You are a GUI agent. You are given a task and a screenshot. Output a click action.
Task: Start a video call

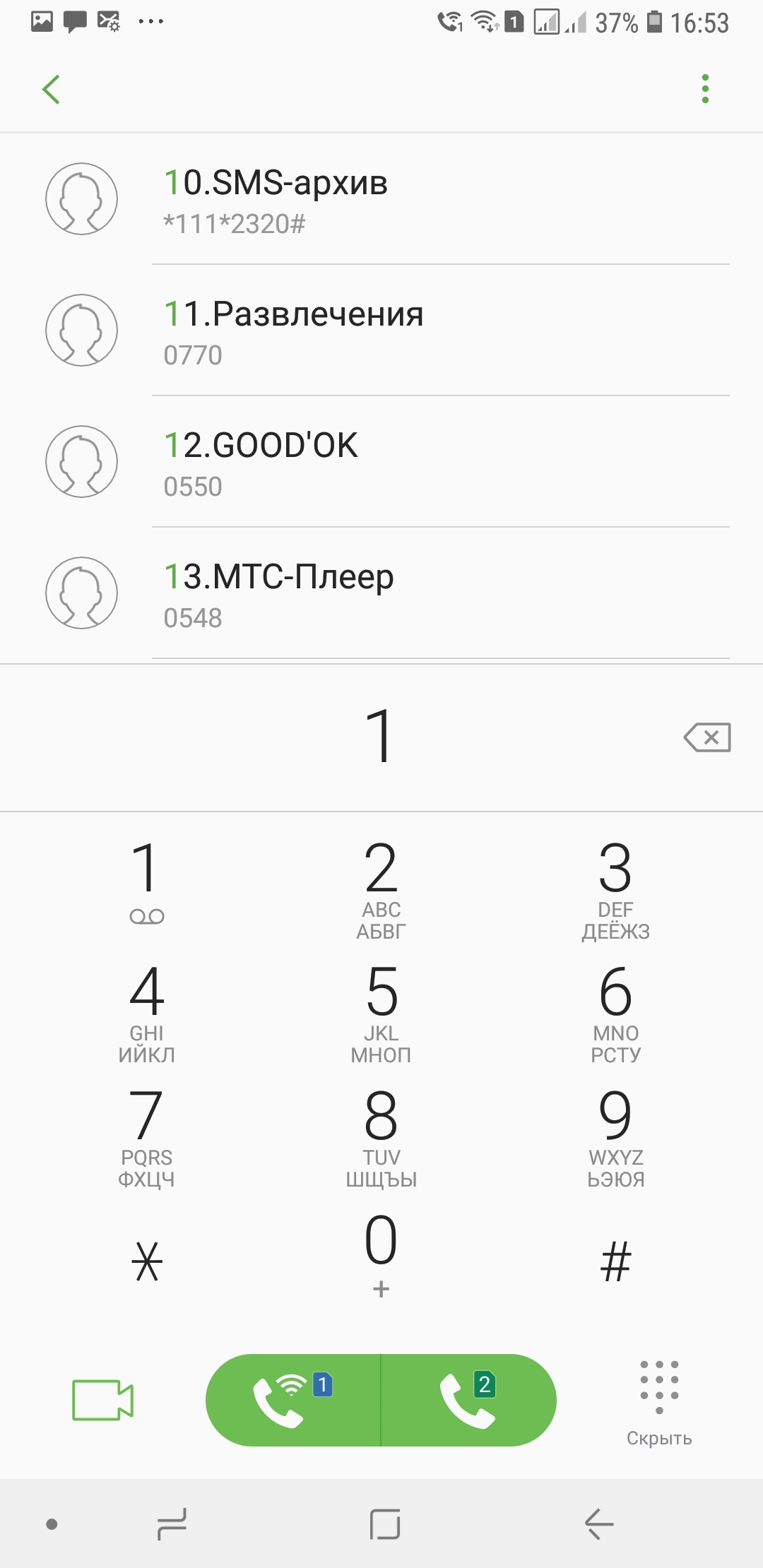(102, 1399)
